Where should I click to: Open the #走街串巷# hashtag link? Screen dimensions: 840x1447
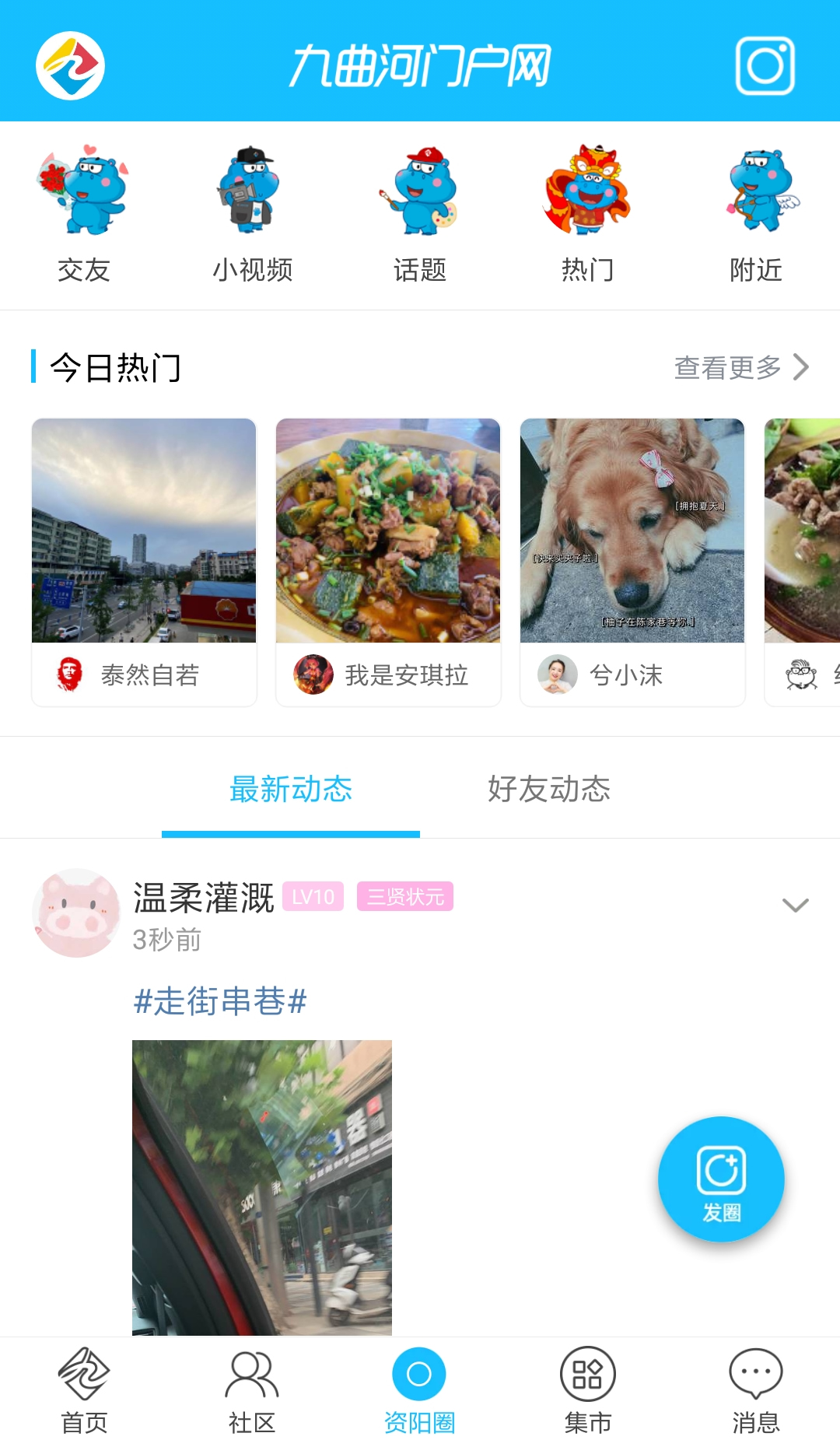220,1001
